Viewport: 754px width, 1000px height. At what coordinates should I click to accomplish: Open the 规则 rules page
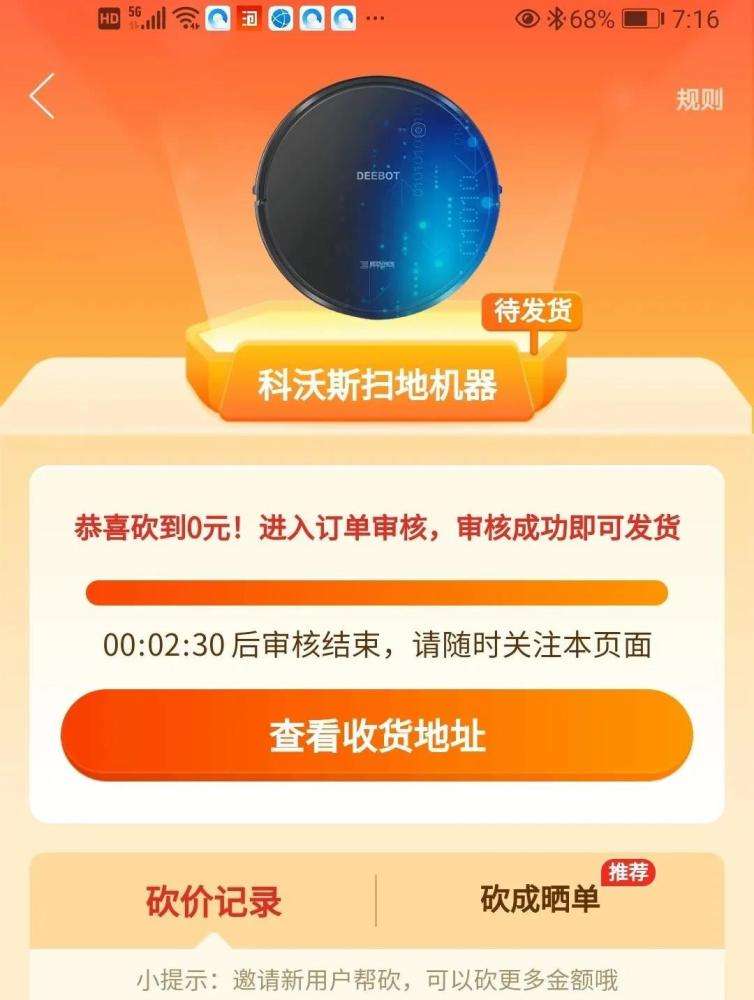click(x=699, y=99)
